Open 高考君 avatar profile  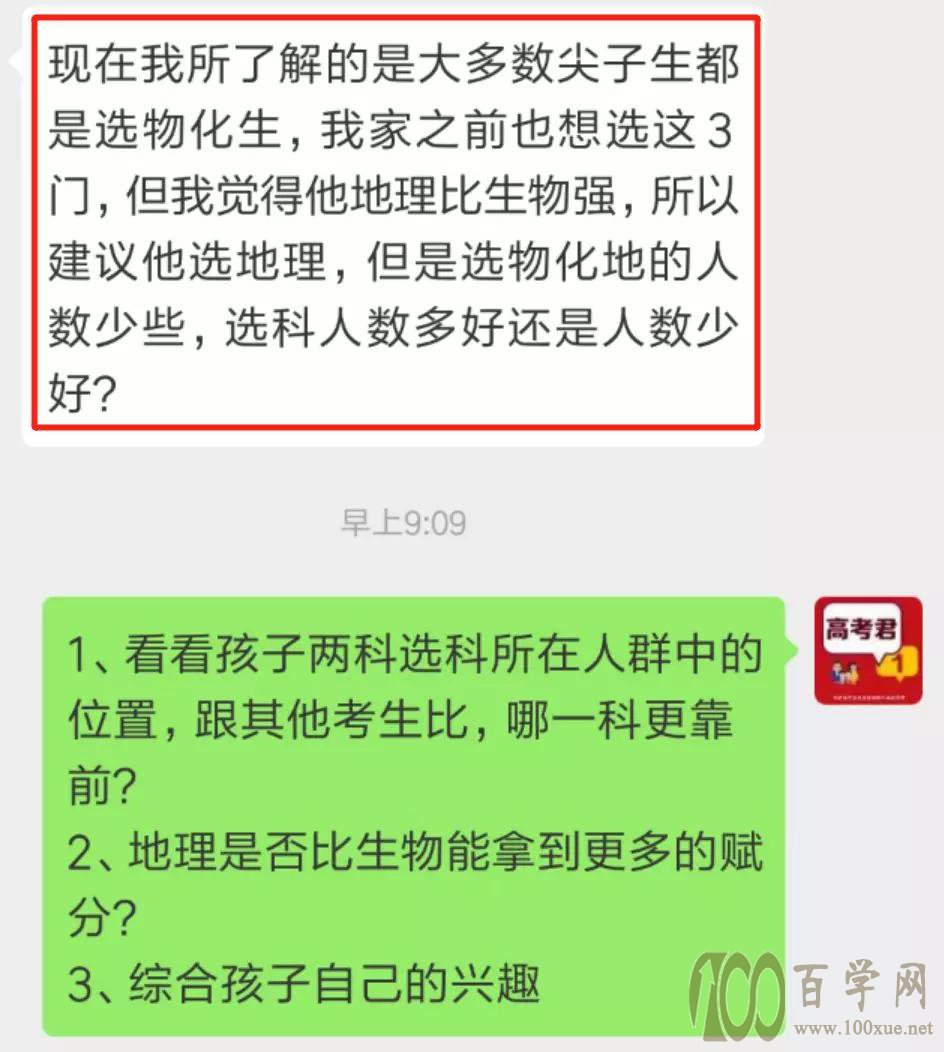click(x=867, y=651)
